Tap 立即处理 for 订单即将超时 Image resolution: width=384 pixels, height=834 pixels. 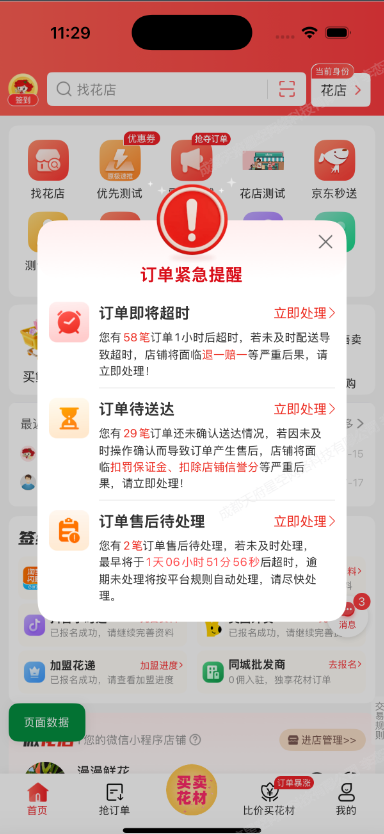click(304, 313)
